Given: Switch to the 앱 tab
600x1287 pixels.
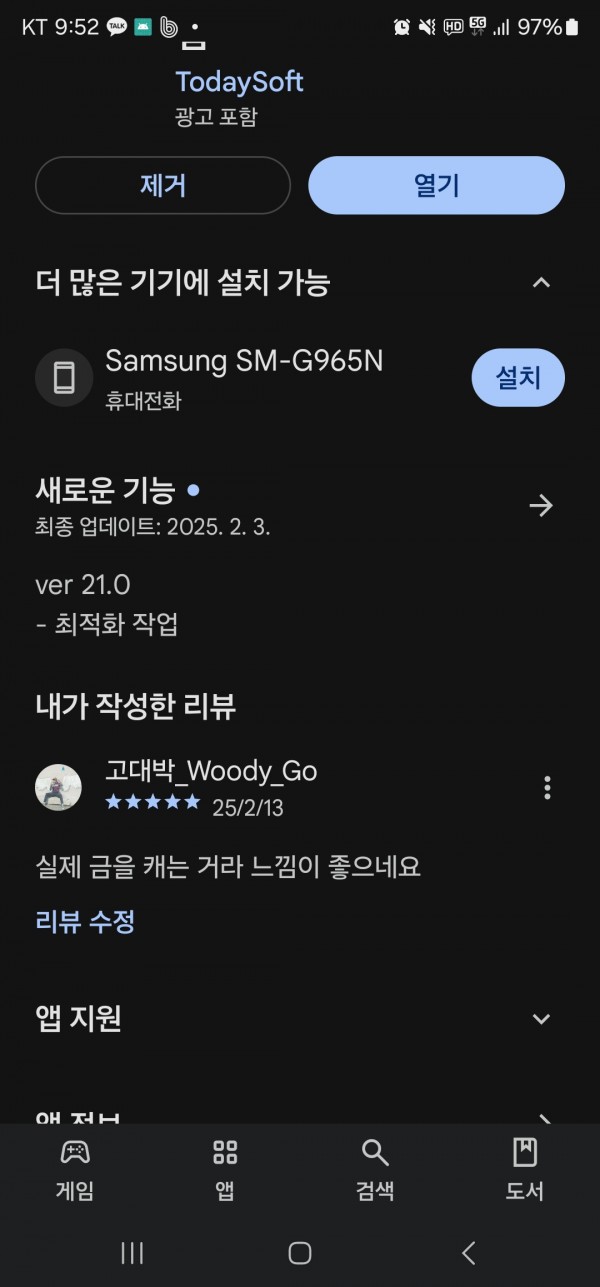Looking at the screenshot, I should click(x=225, y=1168).
